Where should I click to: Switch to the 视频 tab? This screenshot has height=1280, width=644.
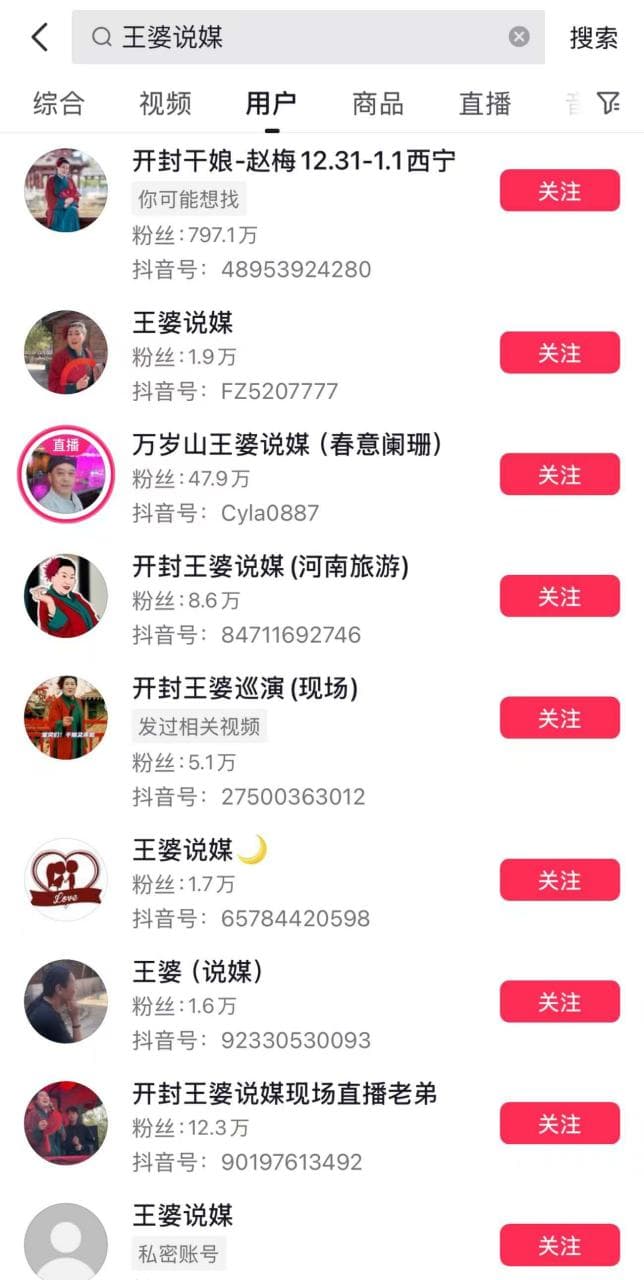pyautogui.click(x=165, y=103)
